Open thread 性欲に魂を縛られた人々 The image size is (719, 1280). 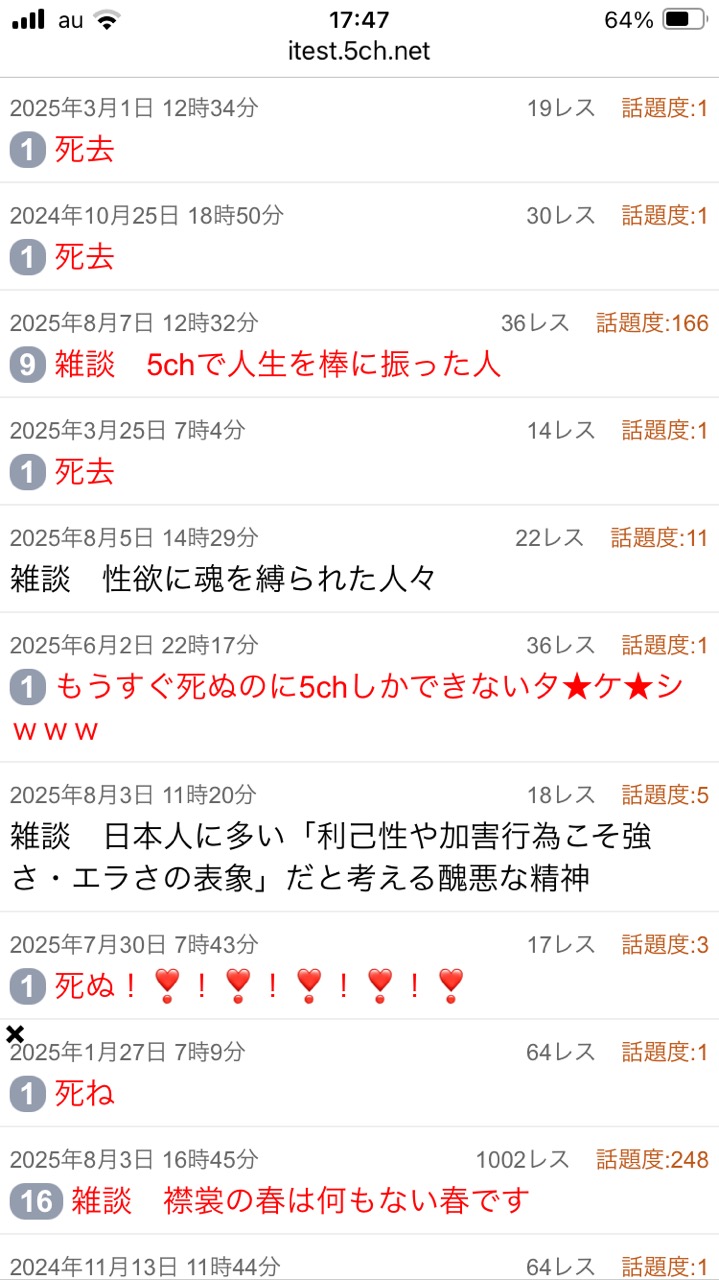(x=359, y=559)
